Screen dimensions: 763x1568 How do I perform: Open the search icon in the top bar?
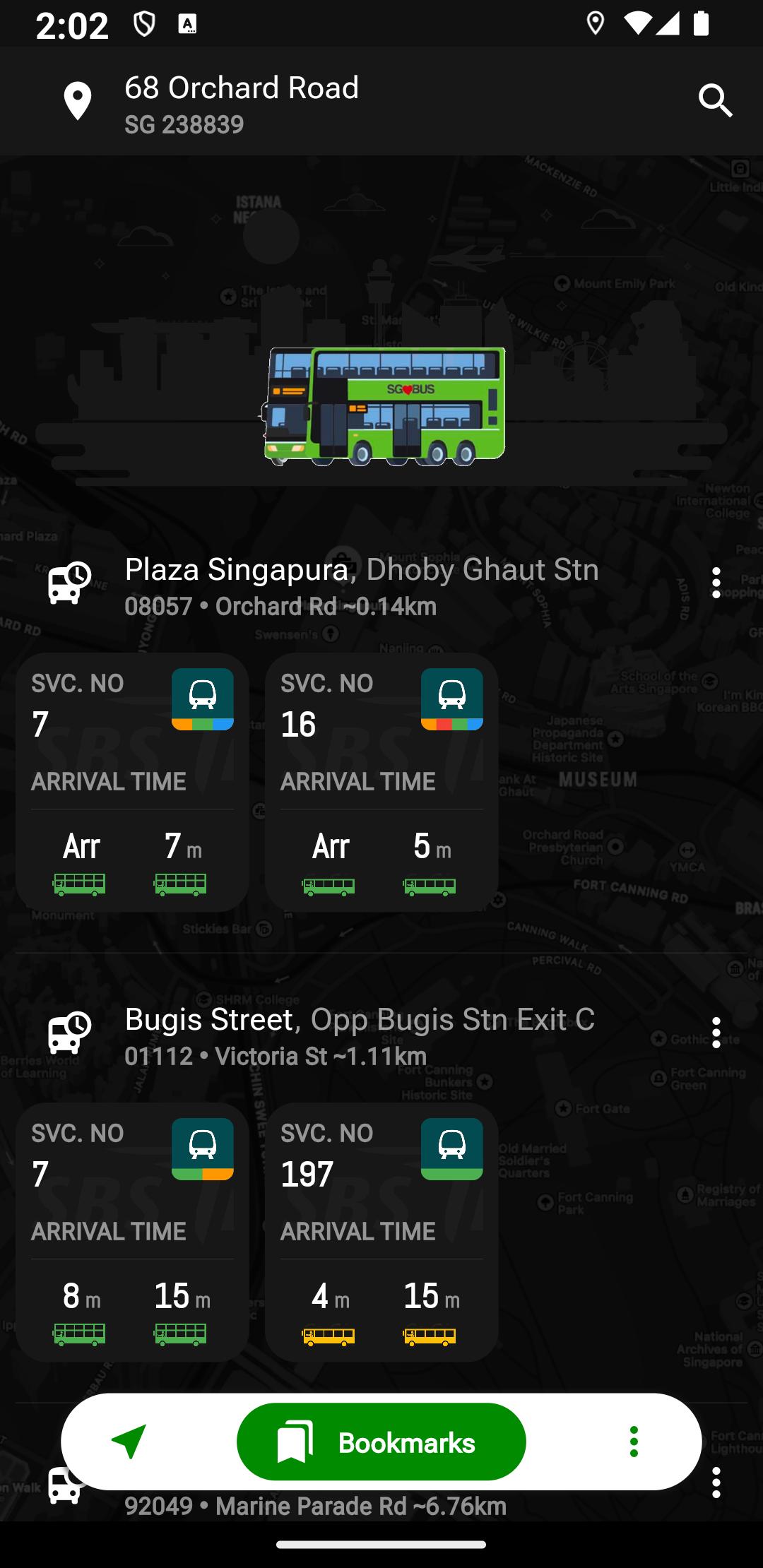(715, 101)
